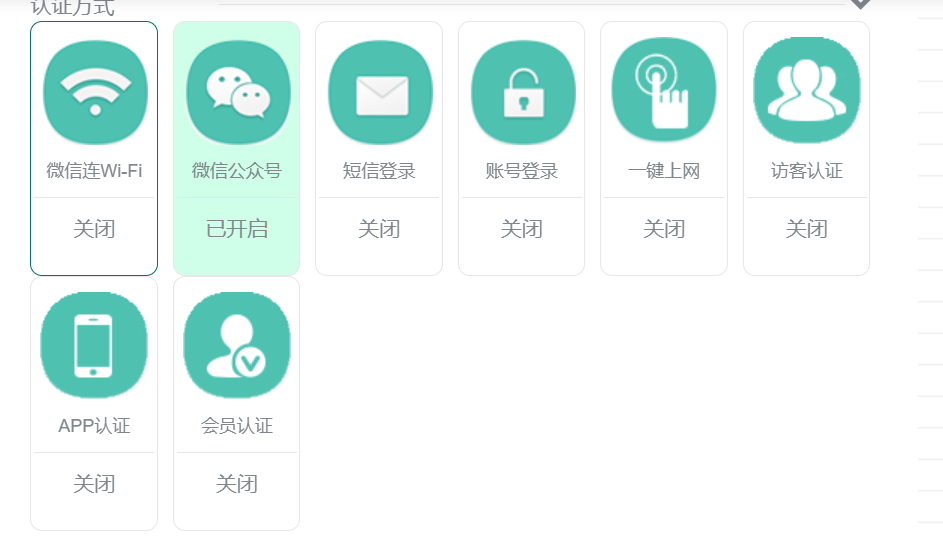Select the 微信连Wi-Fi authentication card
Viewport: 943px width, 544px height.
point(94,148)
